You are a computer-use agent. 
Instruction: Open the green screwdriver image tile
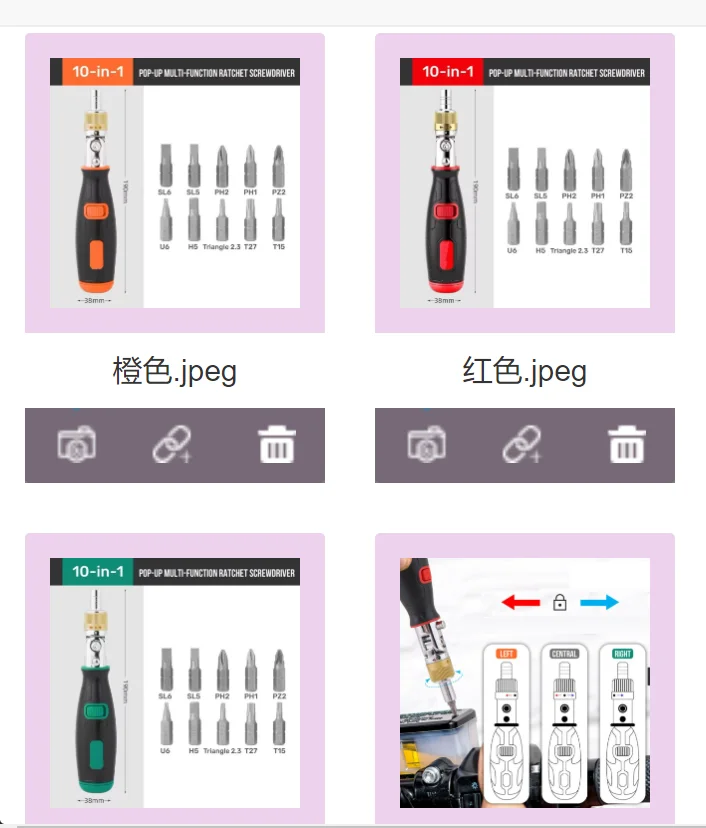pos(175,682)
